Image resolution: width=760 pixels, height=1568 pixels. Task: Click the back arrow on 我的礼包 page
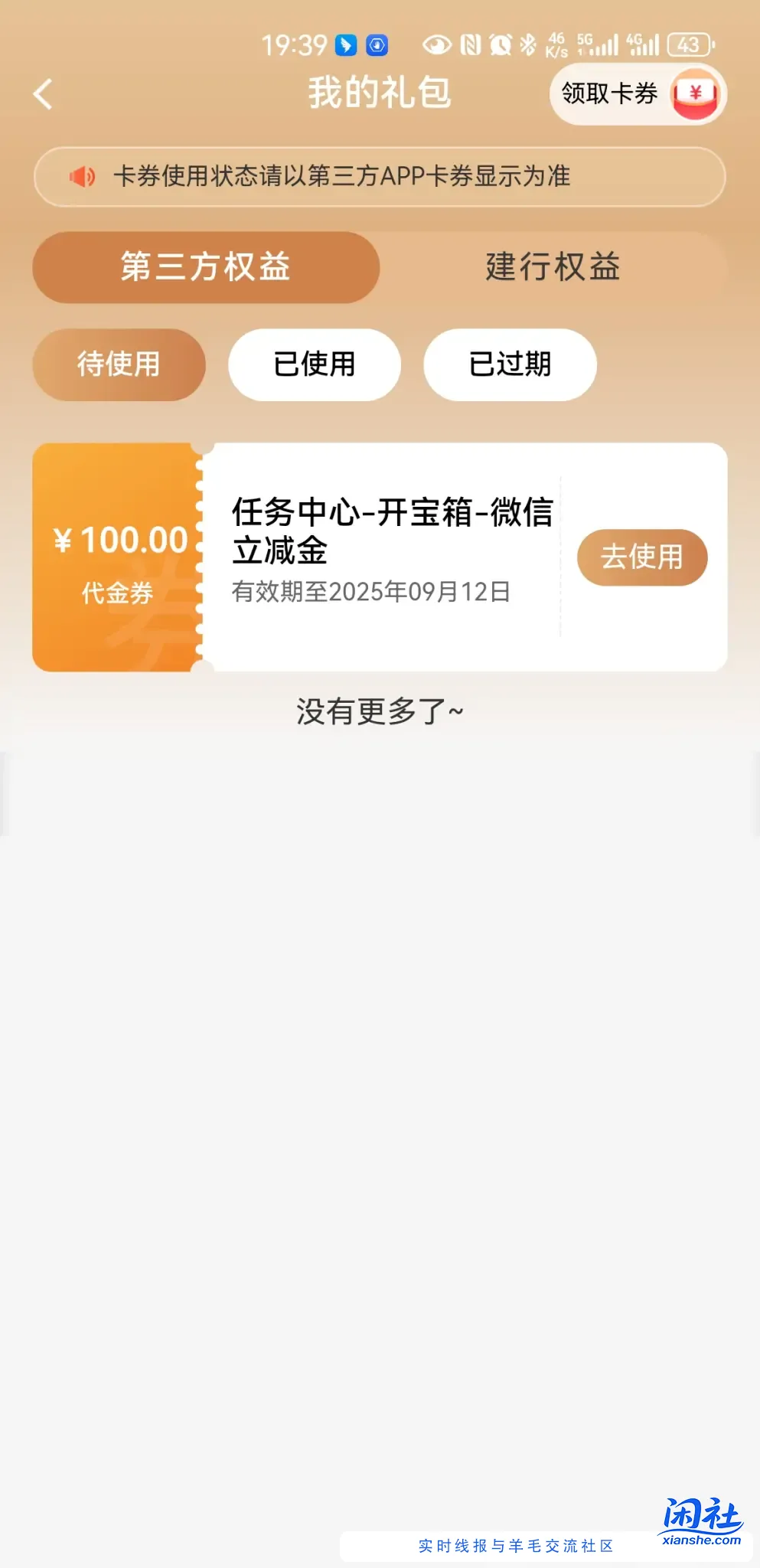point(42,93)
